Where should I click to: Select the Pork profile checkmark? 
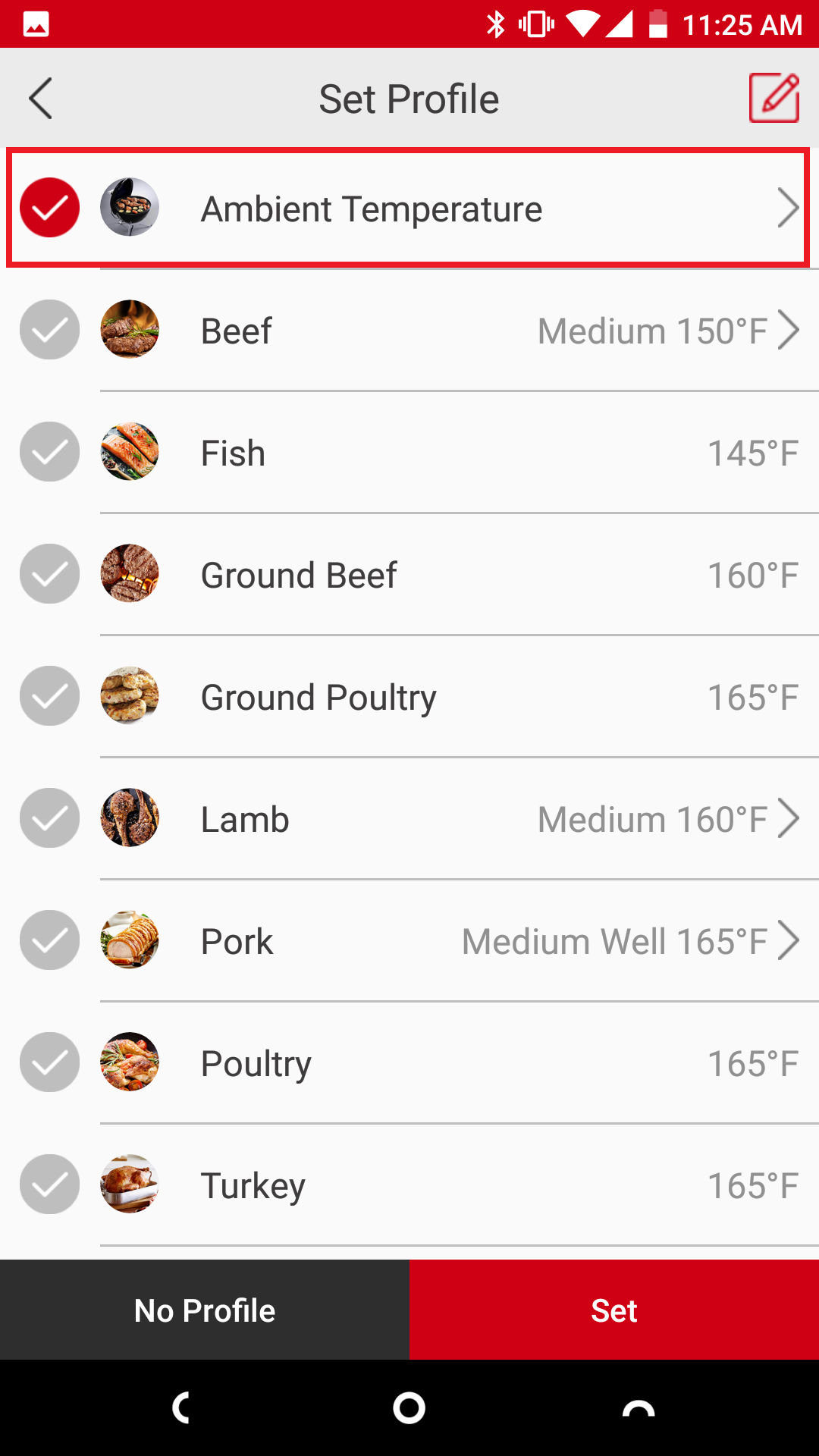pyautogui.click(x=50, y=940)
